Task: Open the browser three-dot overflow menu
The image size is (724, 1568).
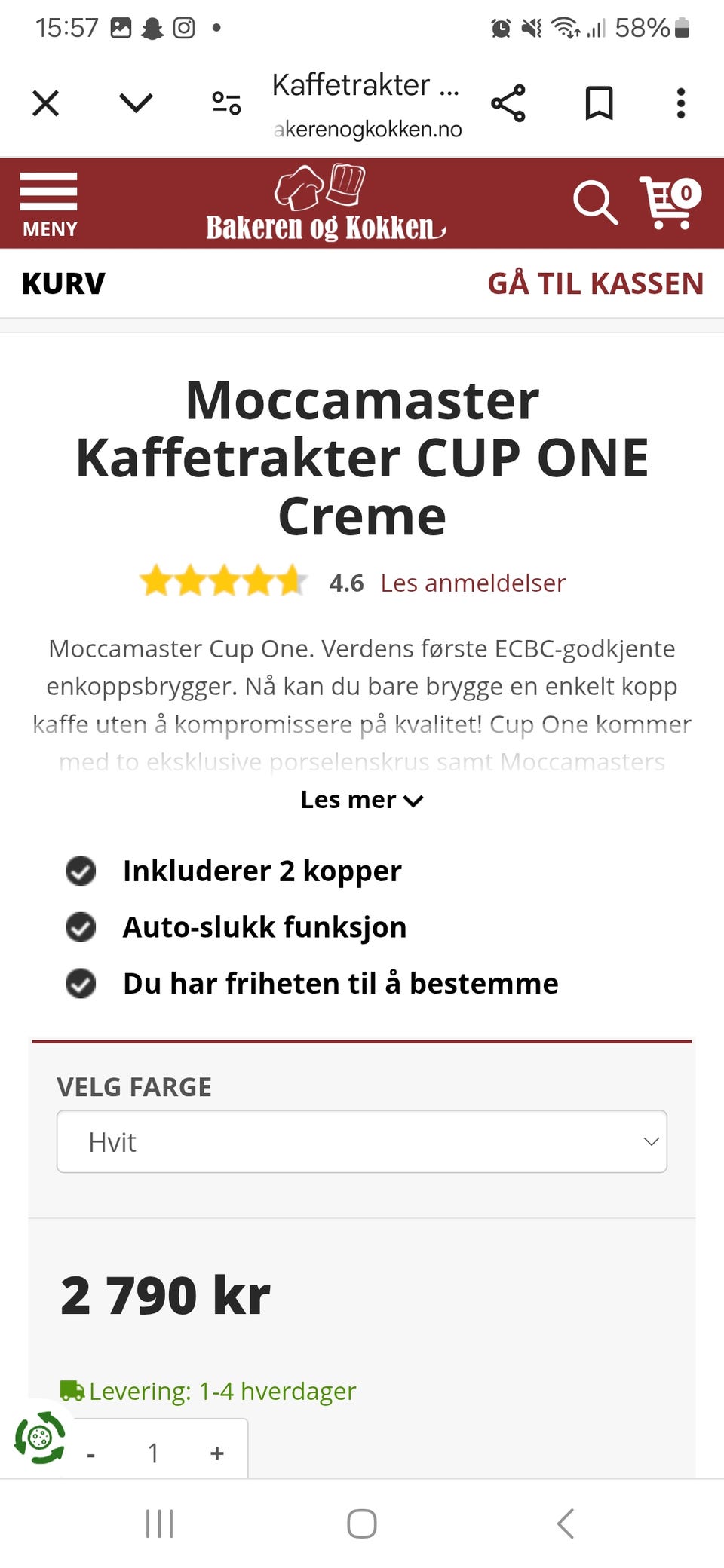Action: 680,103
